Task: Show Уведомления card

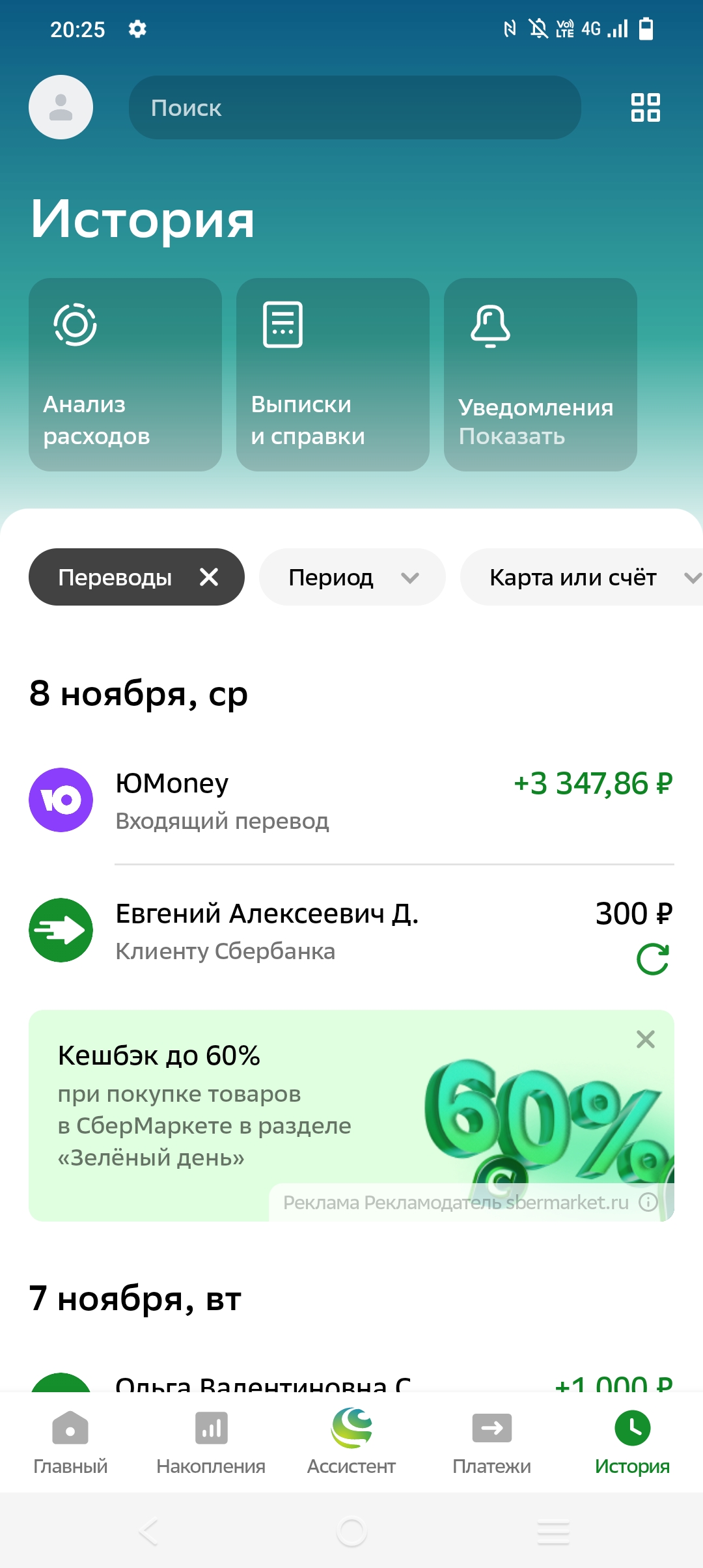Action: click(540, 374)
